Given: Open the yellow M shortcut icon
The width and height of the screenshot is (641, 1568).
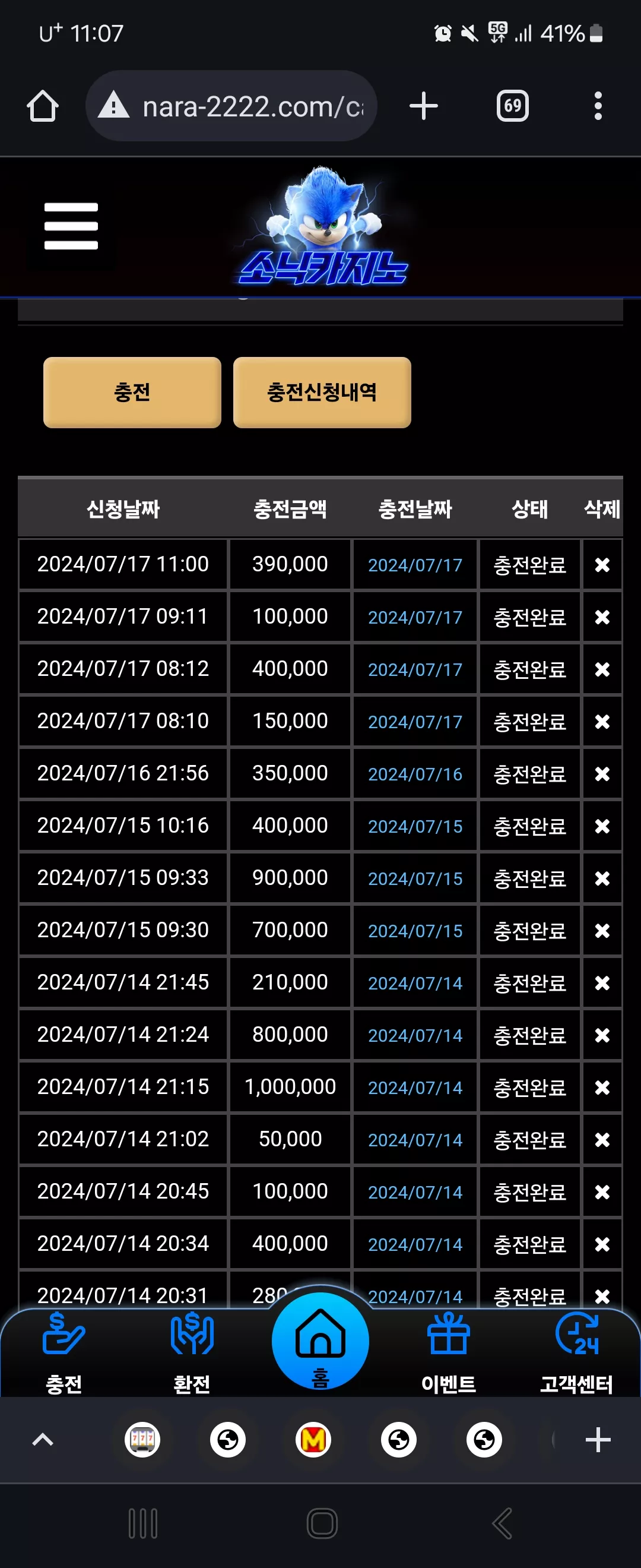Looking at the screenshot, I should [x=313, y=1440].
